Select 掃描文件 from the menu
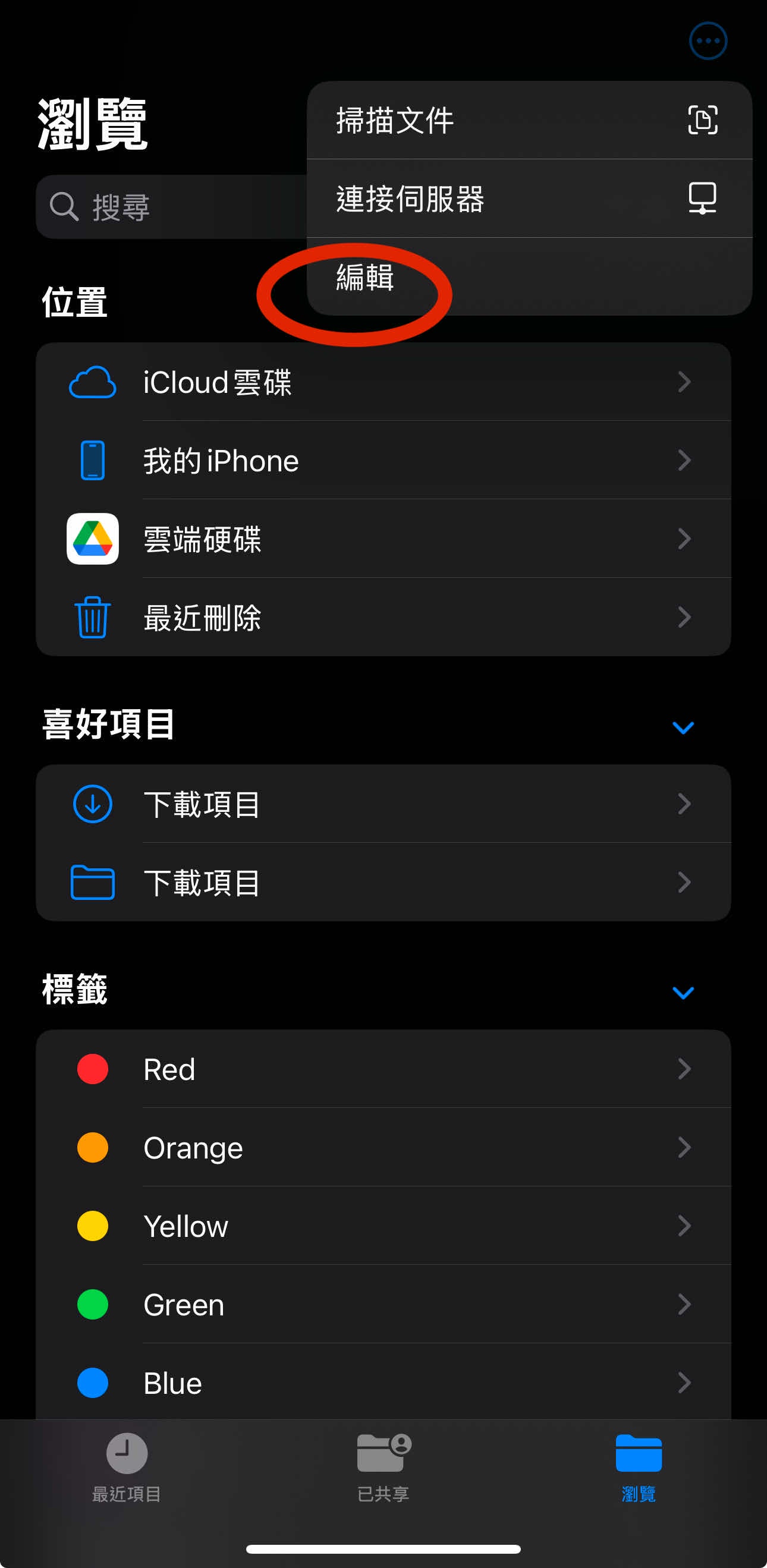The image size is (767, 1568). [x=529, y=120]
